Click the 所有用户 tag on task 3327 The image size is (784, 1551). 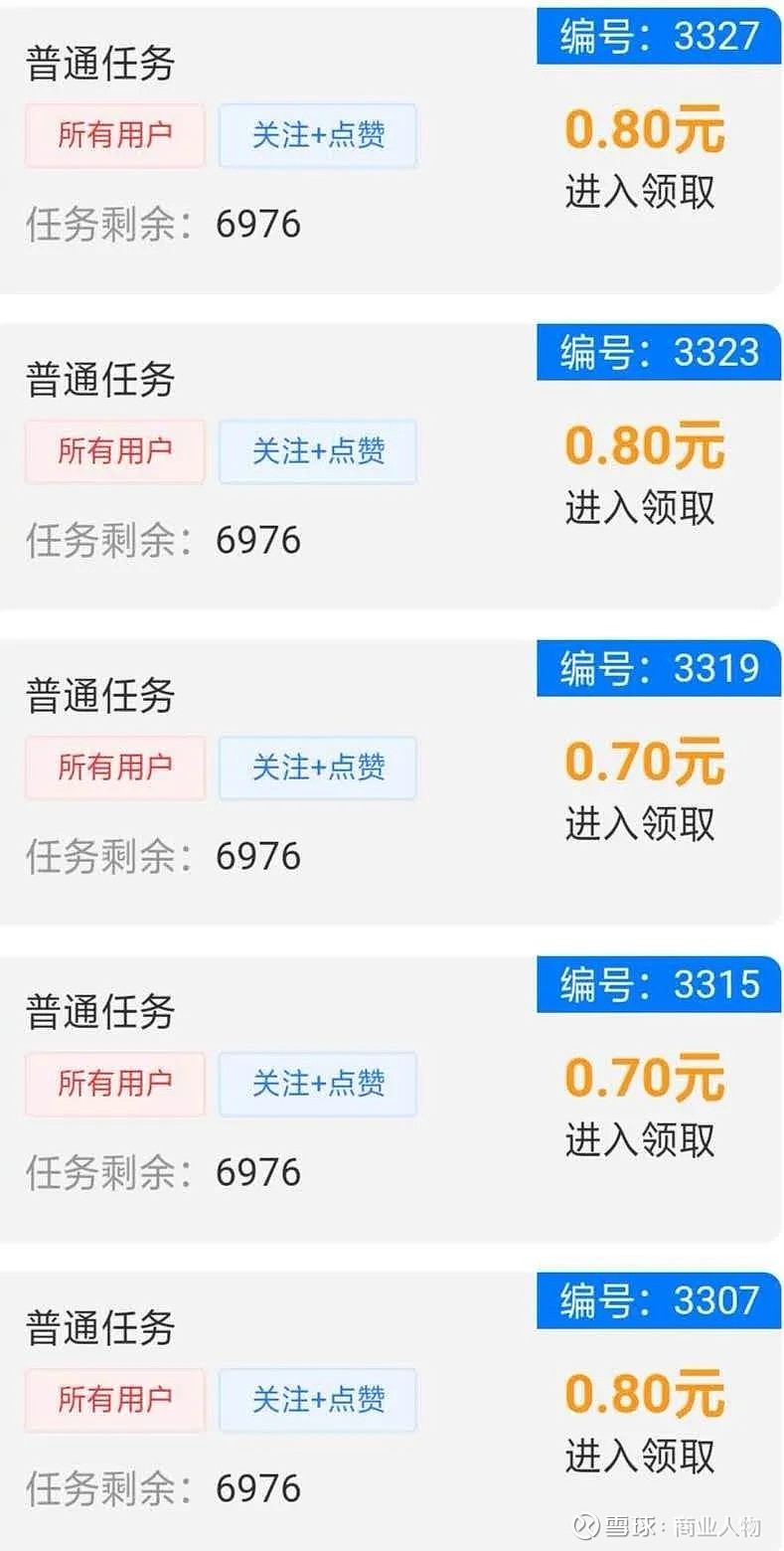pos(114,135)
